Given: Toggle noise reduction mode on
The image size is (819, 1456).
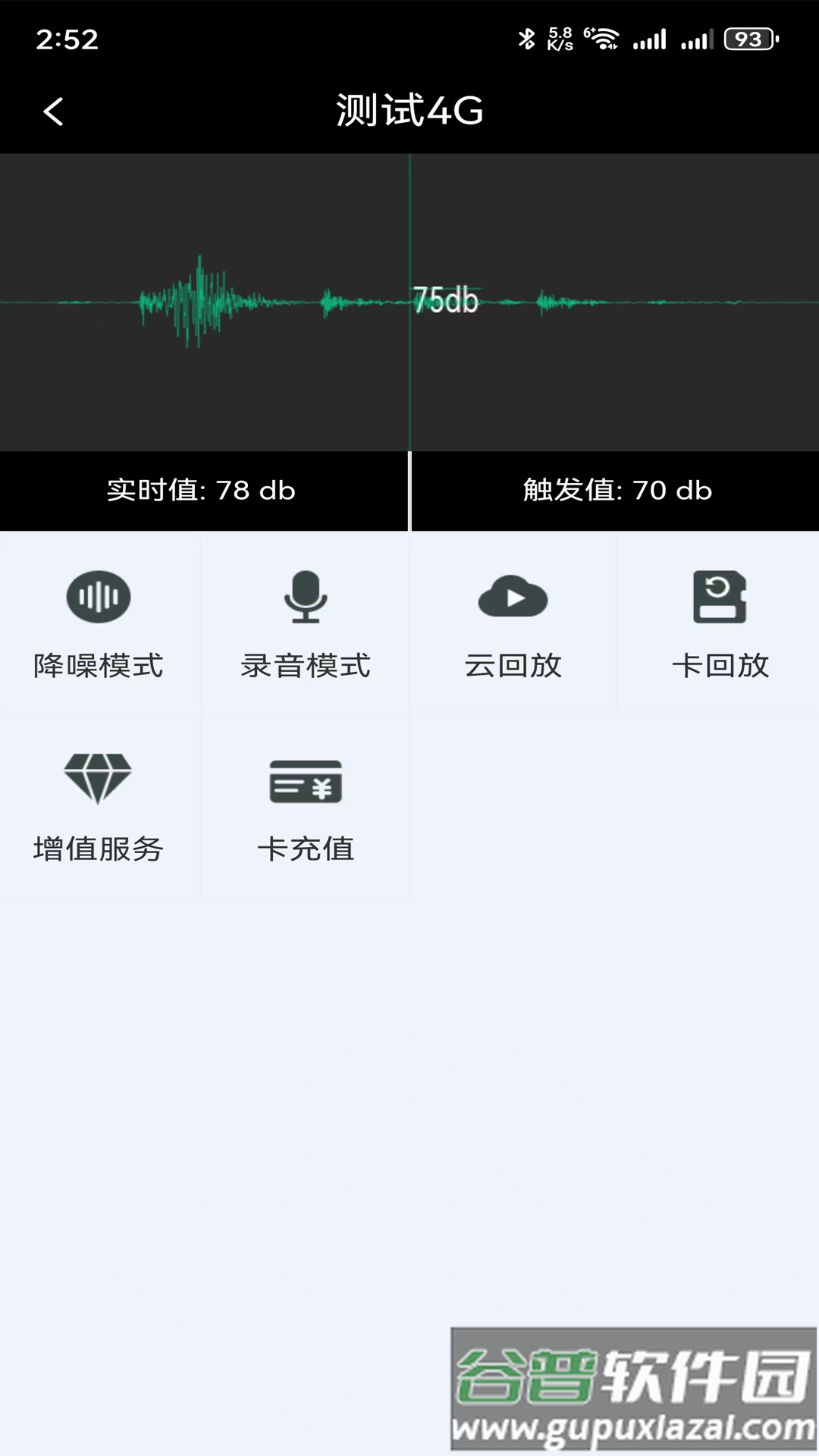Looking at the screenshot, I should [99, 623].
